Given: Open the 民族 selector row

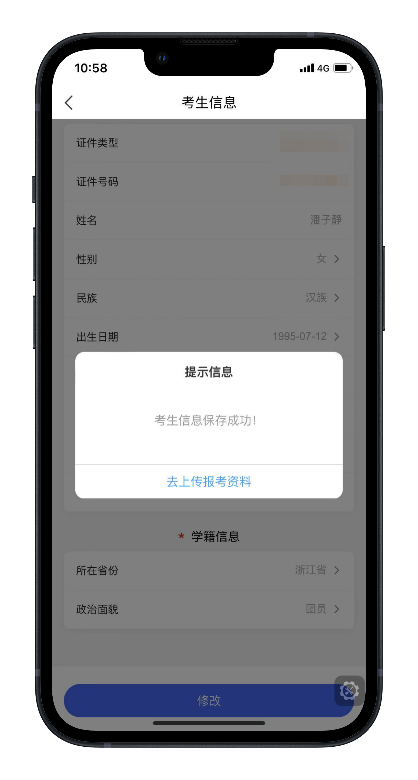Looking at the screenshot, I should pyautogui.click(x=209, y=298).
